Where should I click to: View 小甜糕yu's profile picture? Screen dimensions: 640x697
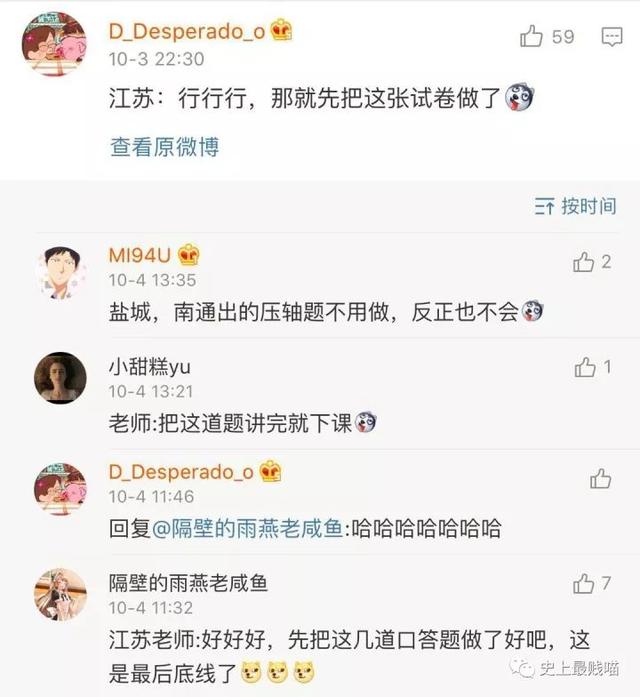click(x=60, y=378)
